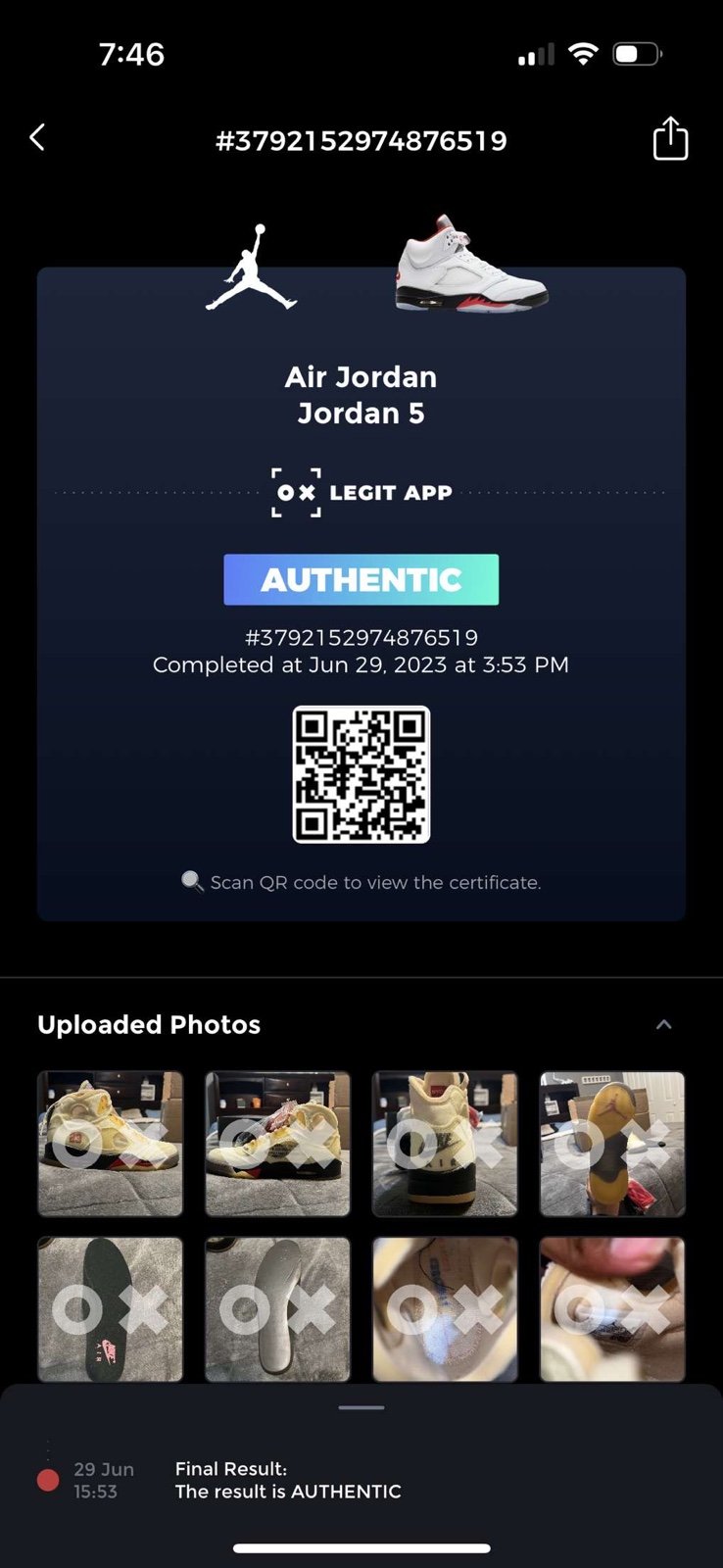Share this authentication certificate
723x1568 pixels.
click(670, 138)
